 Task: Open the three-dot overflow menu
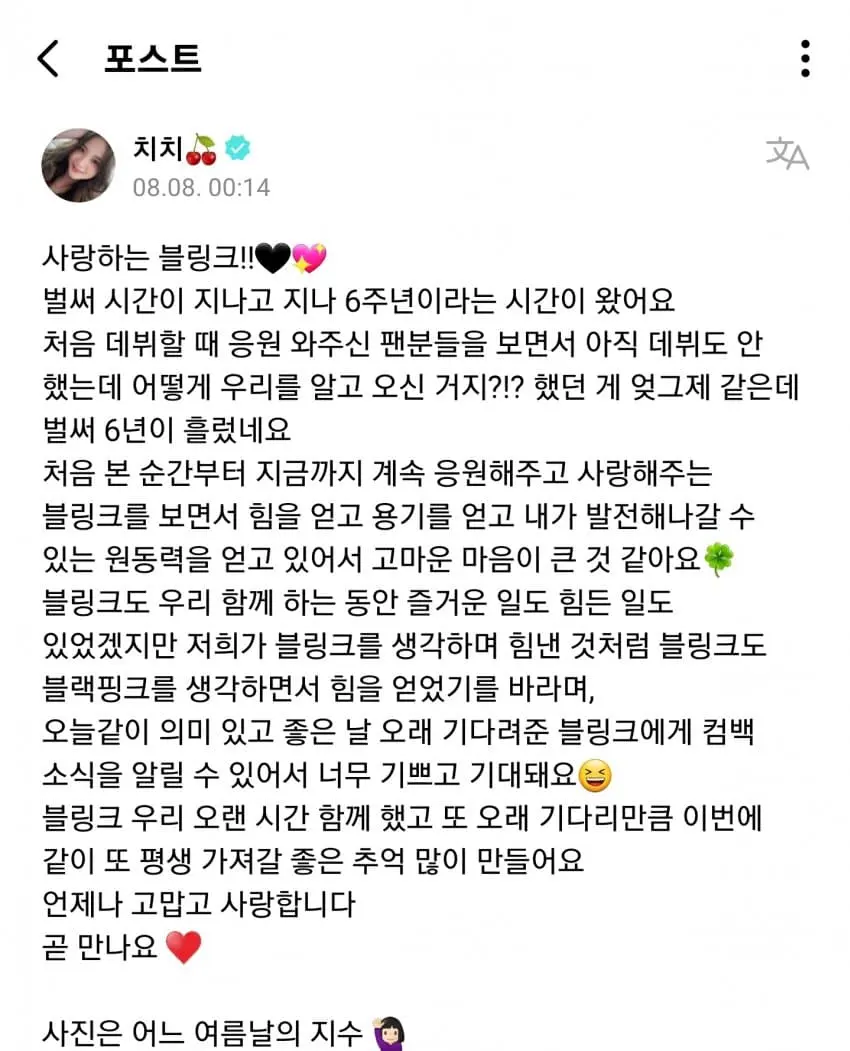point(805,59)
